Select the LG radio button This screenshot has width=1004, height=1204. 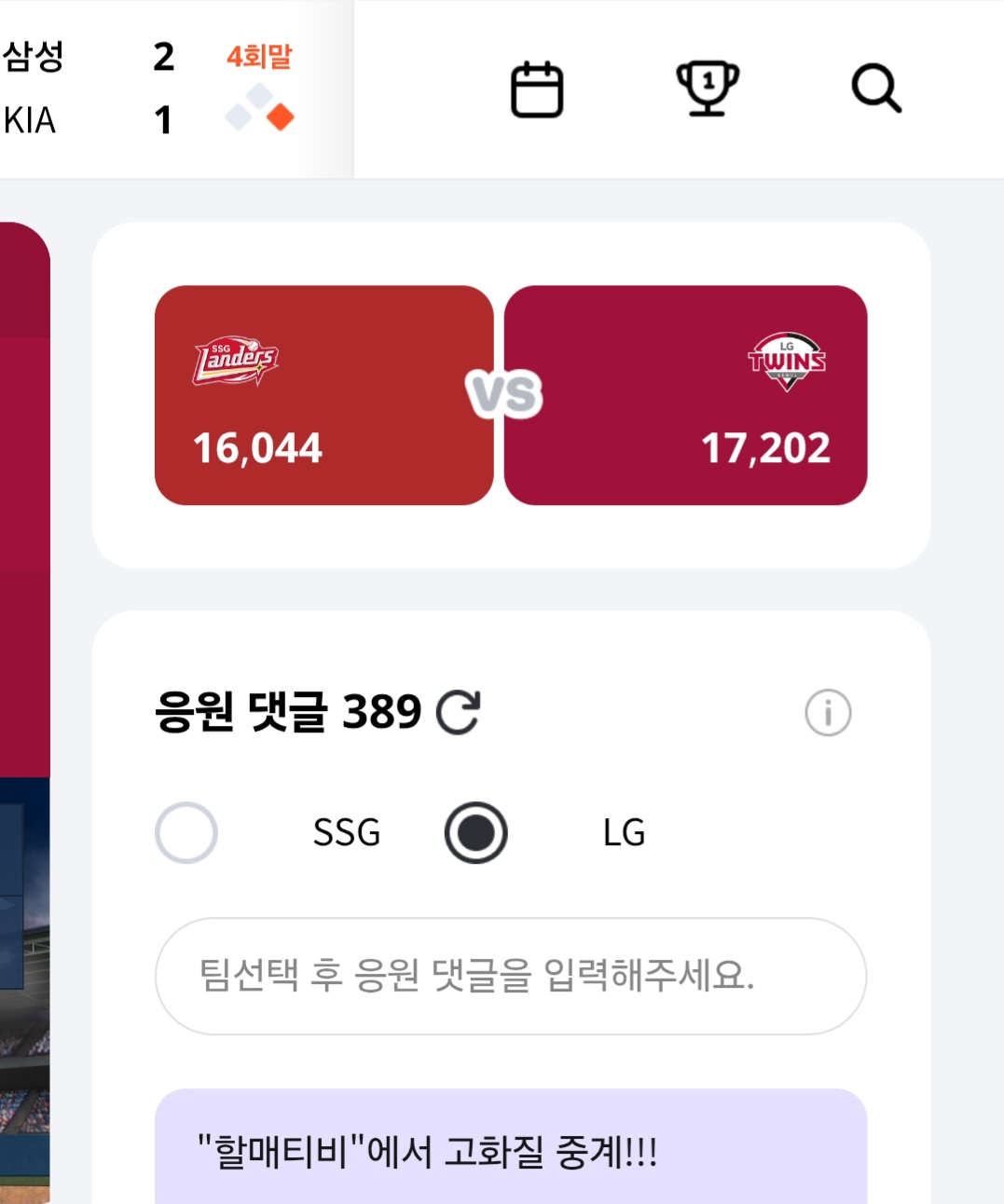tap(476, 832)
